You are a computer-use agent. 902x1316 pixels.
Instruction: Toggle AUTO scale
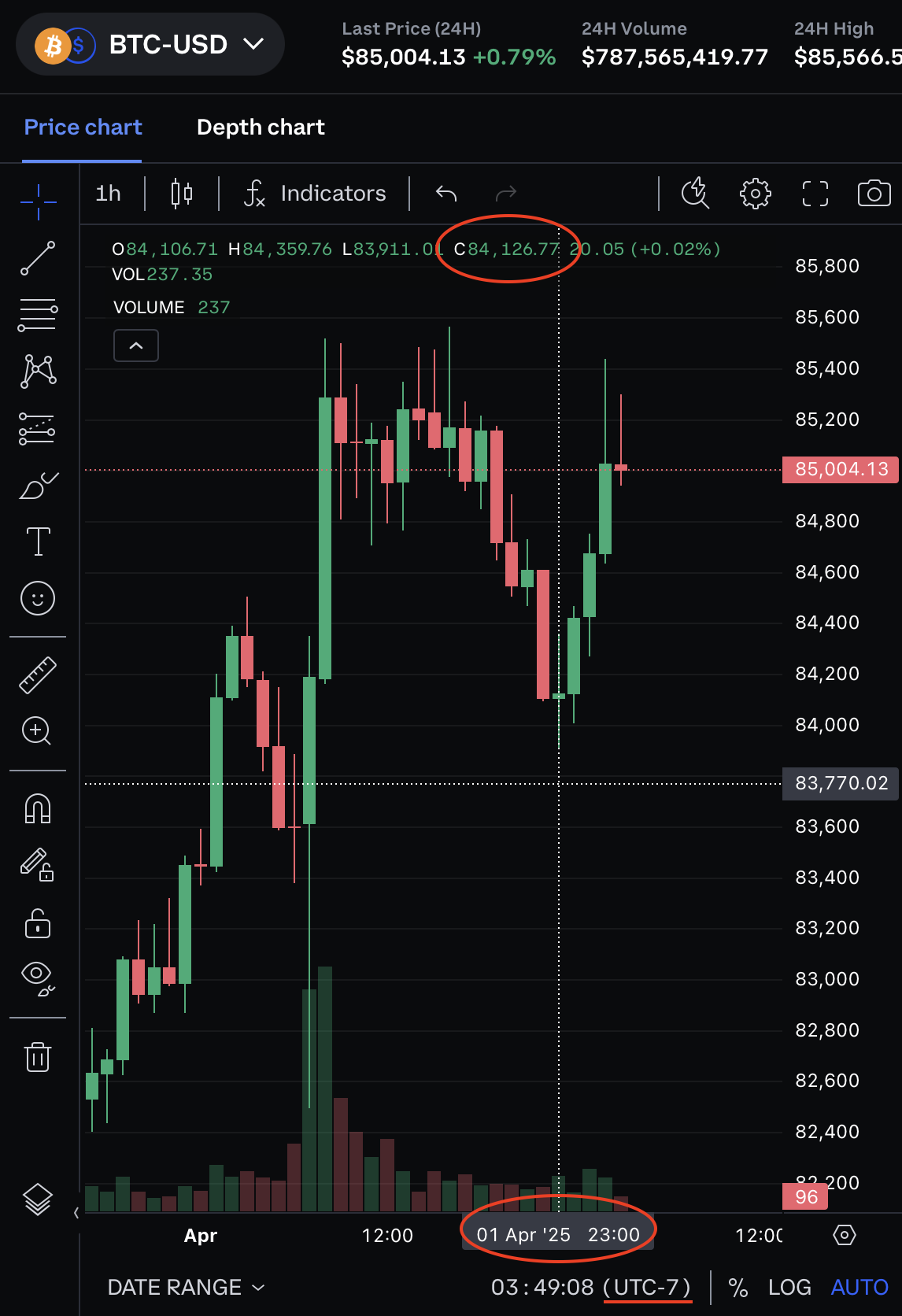pyautogui.click(x=859, y=1288)
